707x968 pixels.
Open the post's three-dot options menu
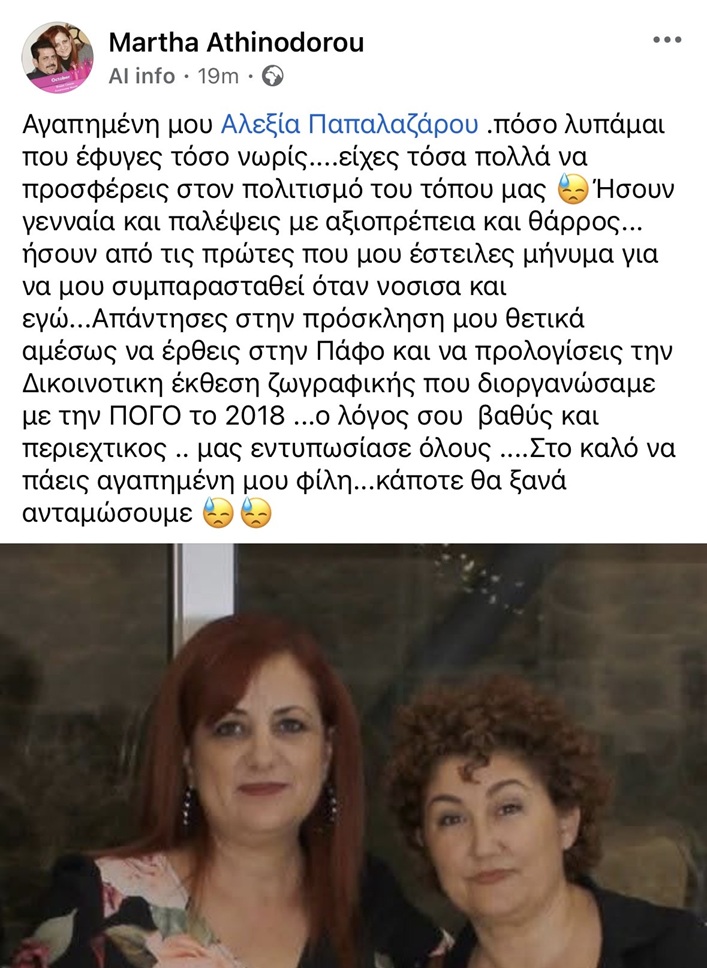[x=667, y=40]
